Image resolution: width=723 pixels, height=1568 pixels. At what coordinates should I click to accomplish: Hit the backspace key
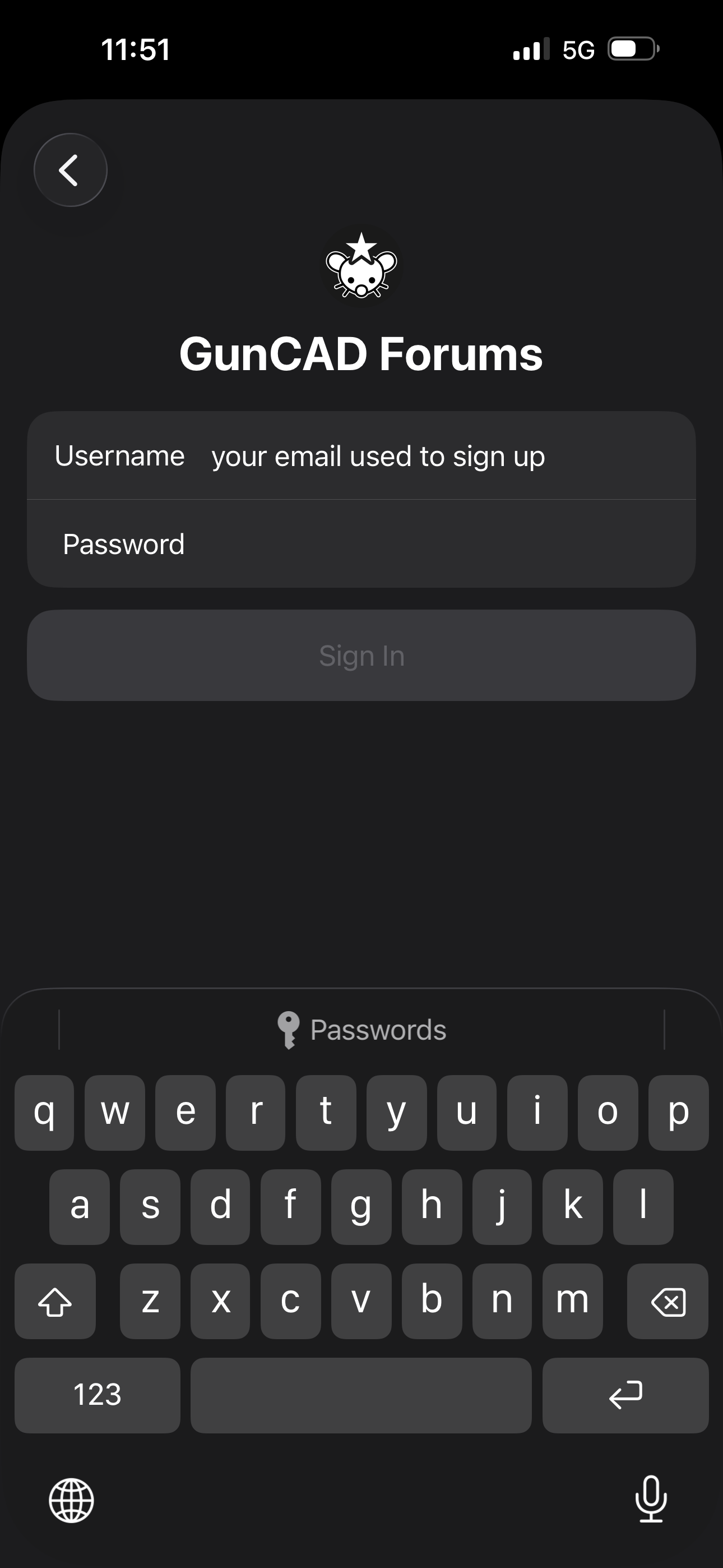coord(668,1301)
